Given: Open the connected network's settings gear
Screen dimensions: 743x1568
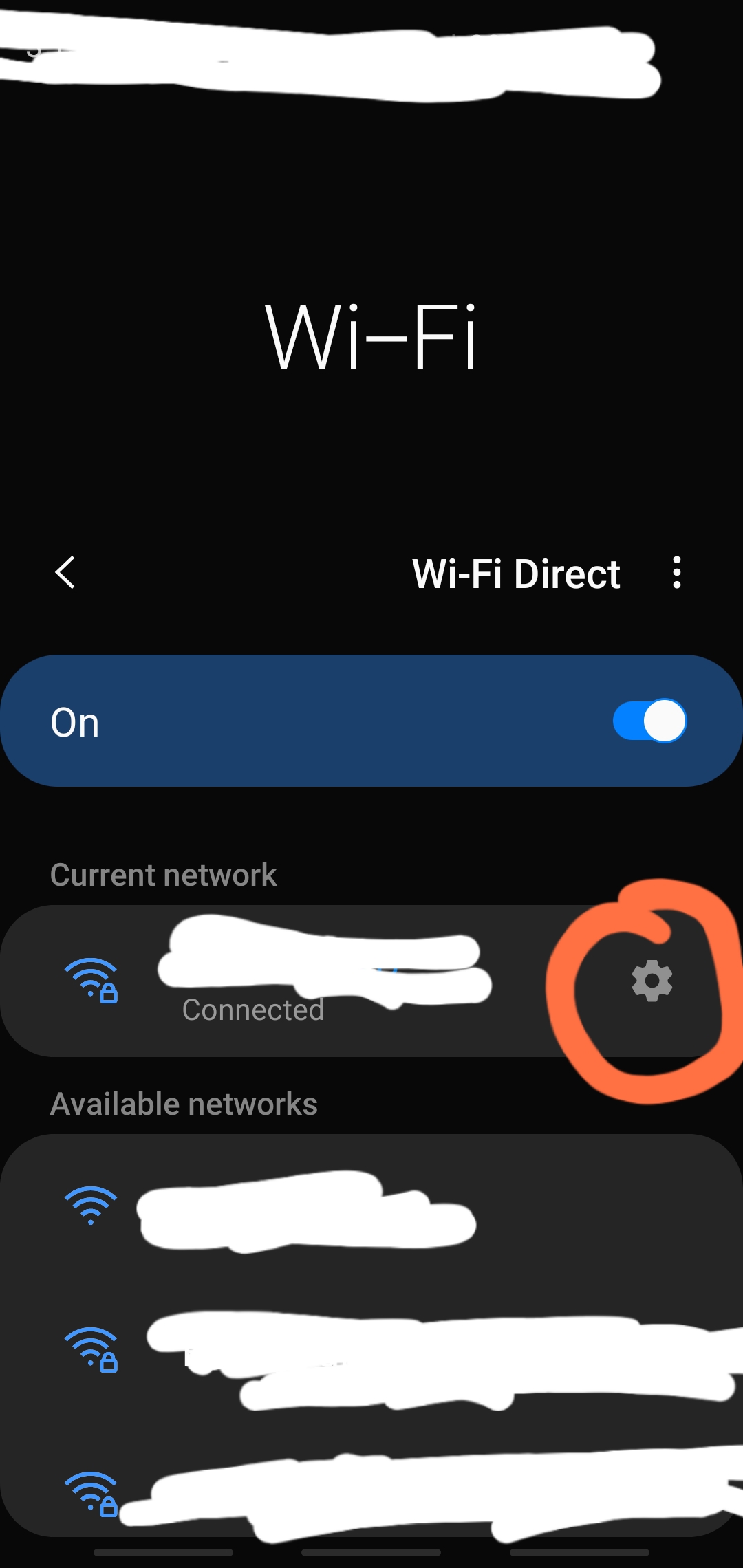Looking at the screenshot, I should click(x=652, y=981).
